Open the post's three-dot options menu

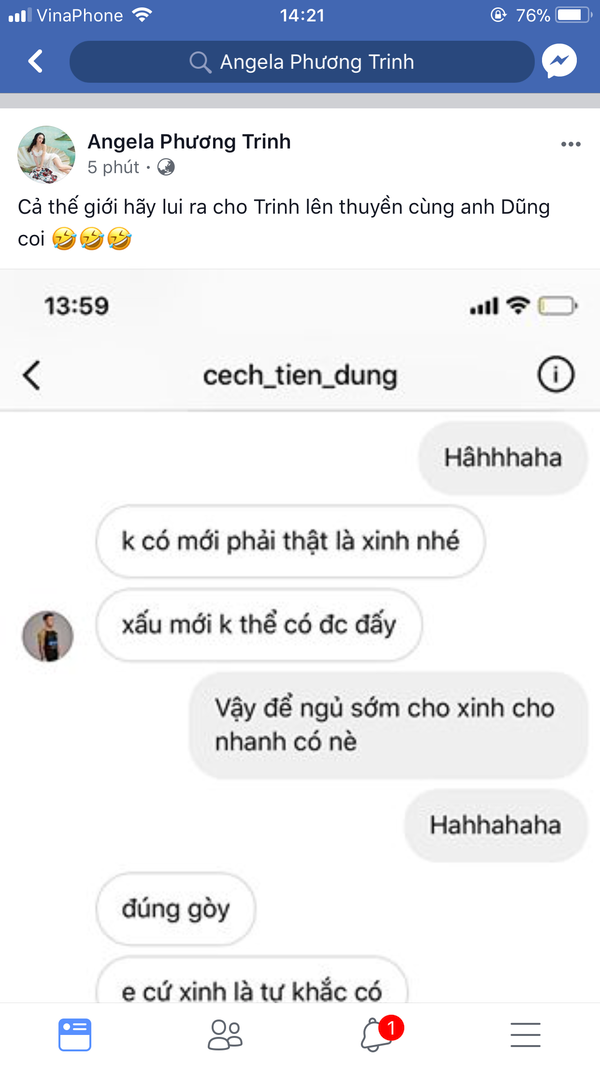[x=570, y=144]
